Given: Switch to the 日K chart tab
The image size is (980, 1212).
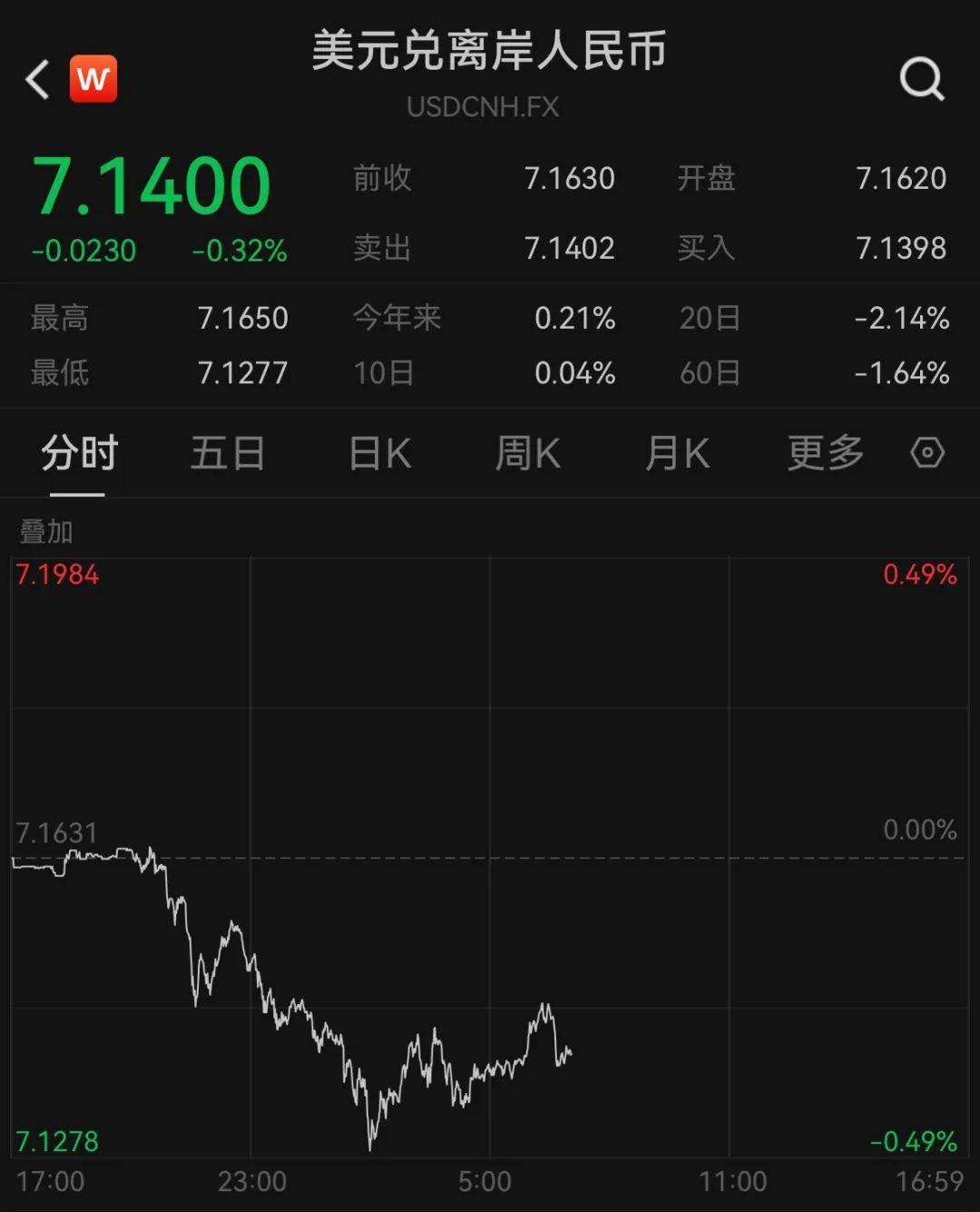Looking at the screenshot, I should (379, 453).
